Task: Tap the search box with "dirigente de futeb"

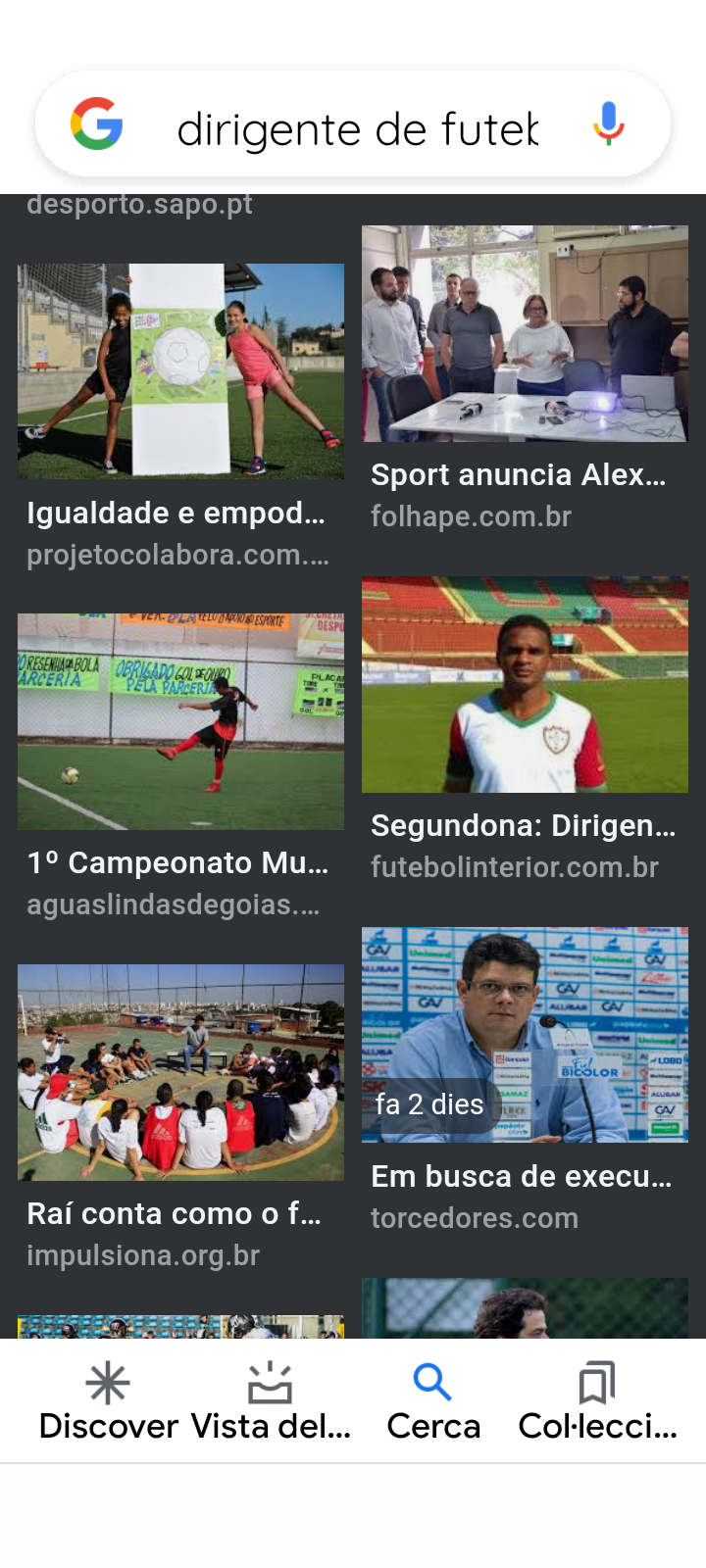Action: pos(358,127)
